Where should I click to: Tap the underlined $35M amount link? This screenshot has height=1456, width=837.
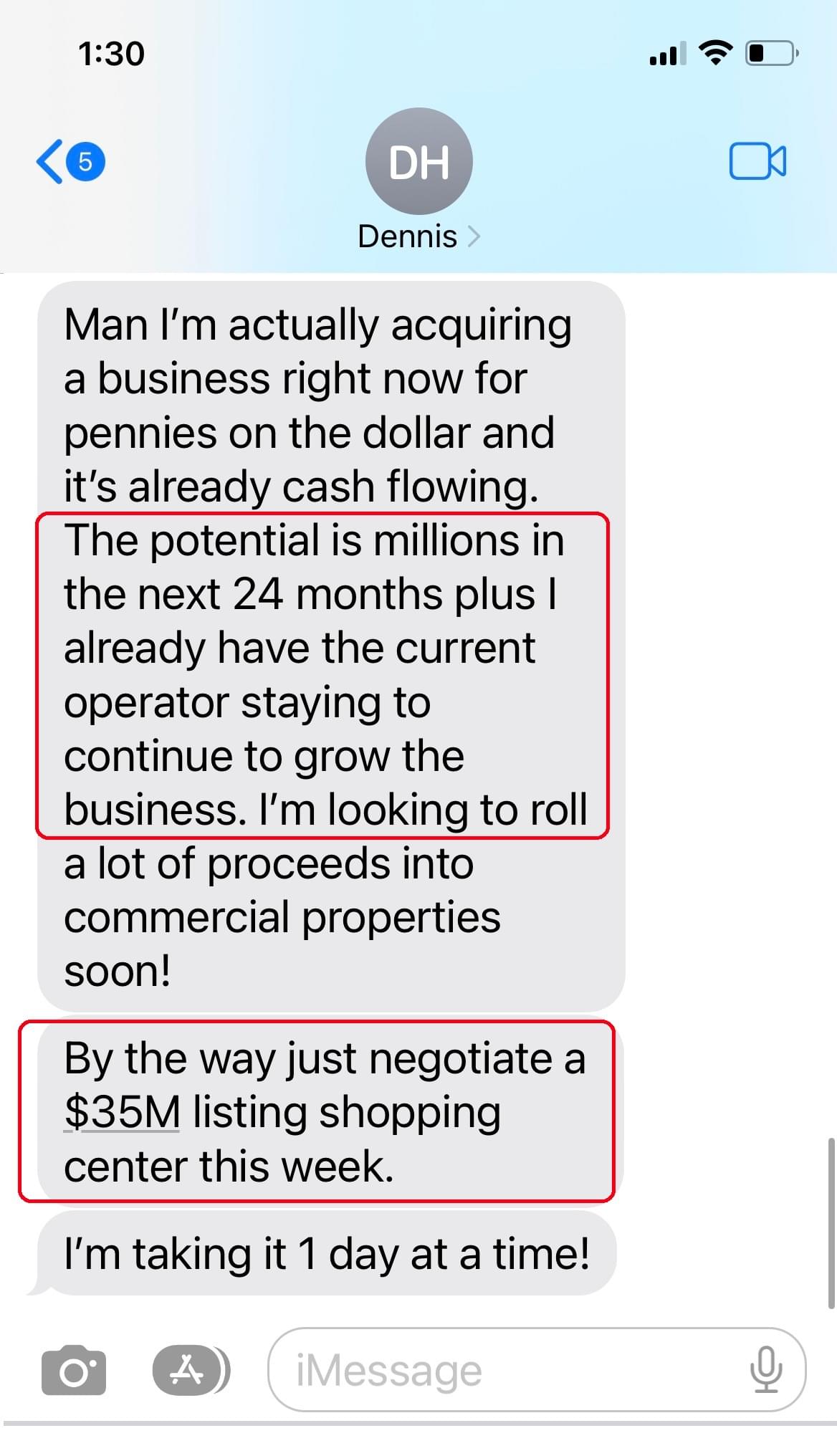(123, 1112)
